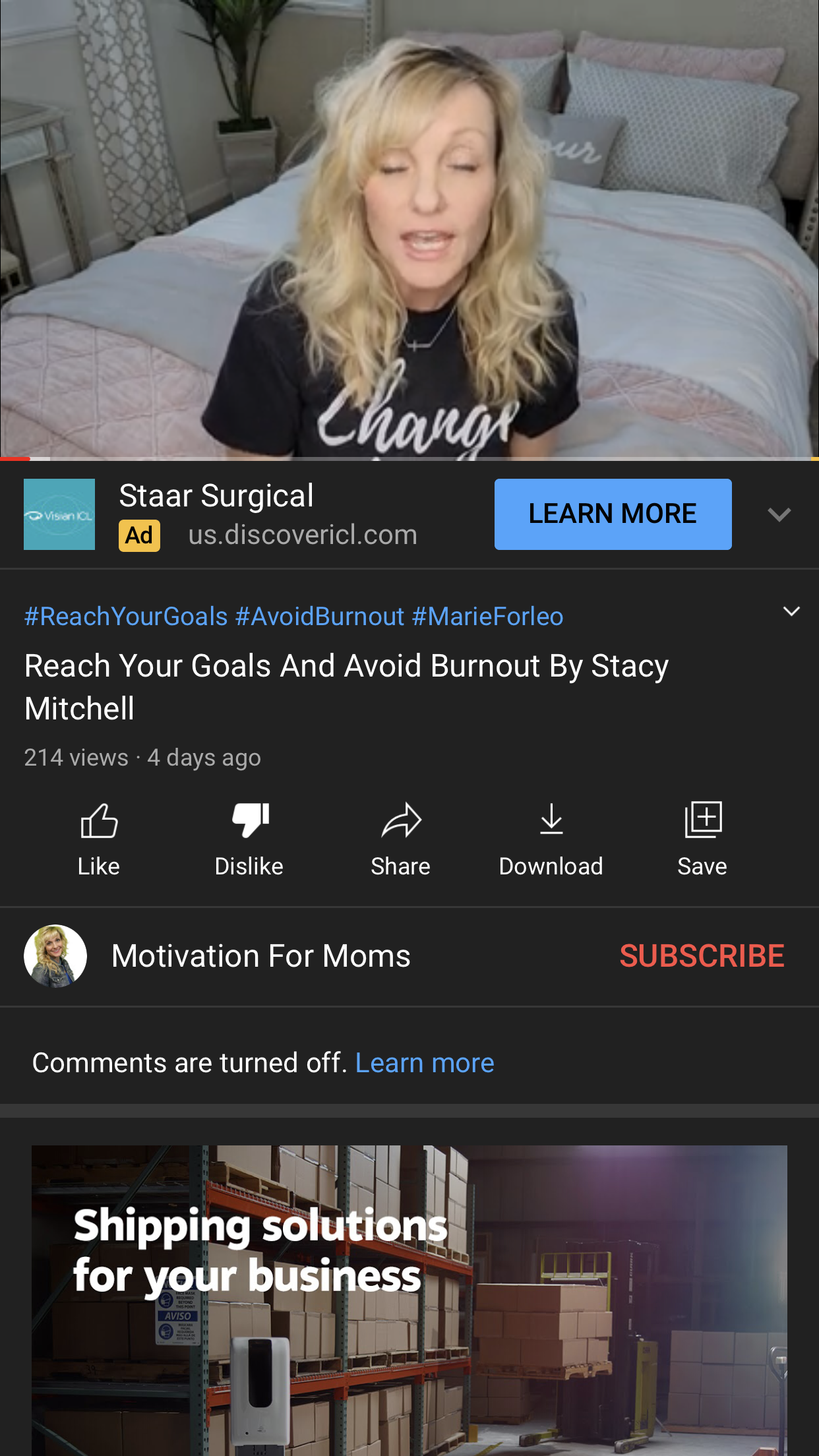Expand the video description arrow
Image resolution: width=819 pixels, height=1456 pixels.
point(791,611)
